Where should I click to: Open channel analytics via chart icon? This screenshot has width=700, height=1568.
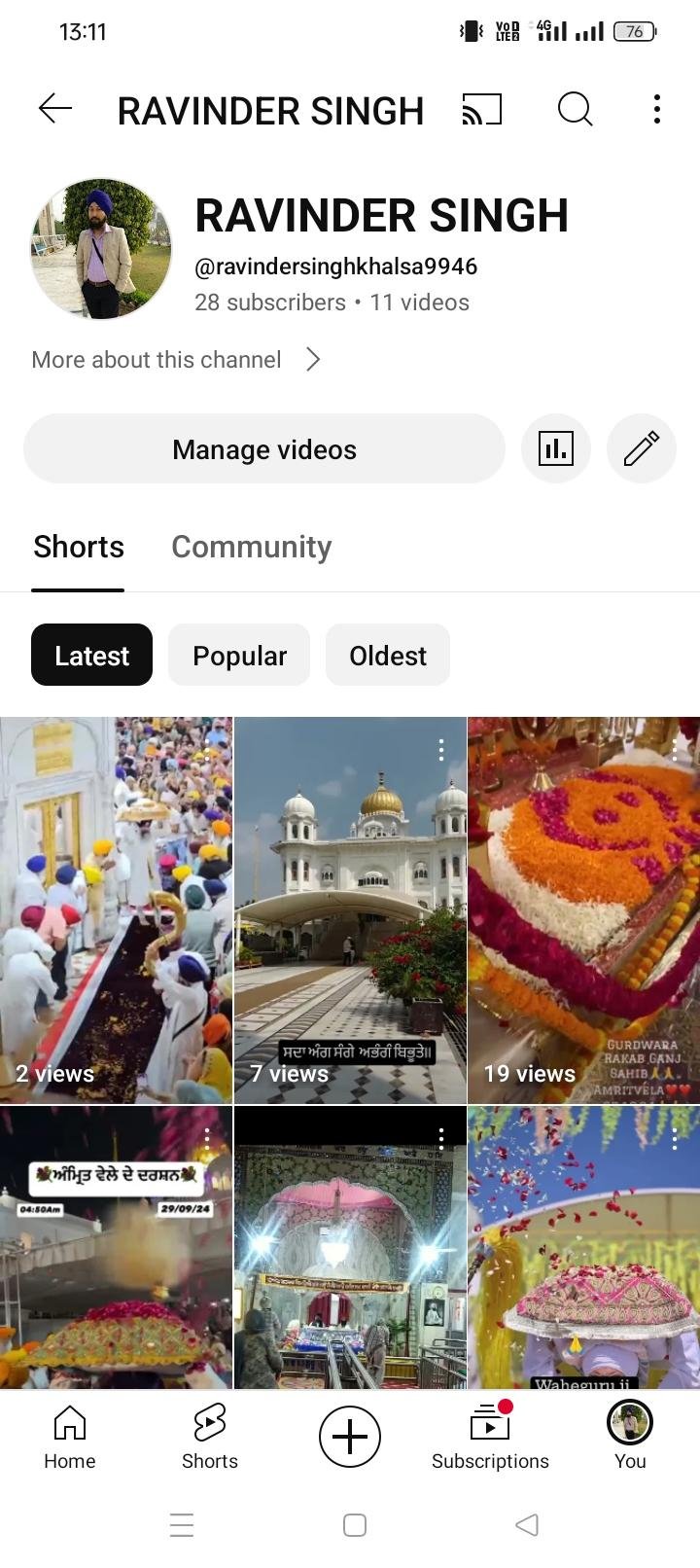point(555,448)
